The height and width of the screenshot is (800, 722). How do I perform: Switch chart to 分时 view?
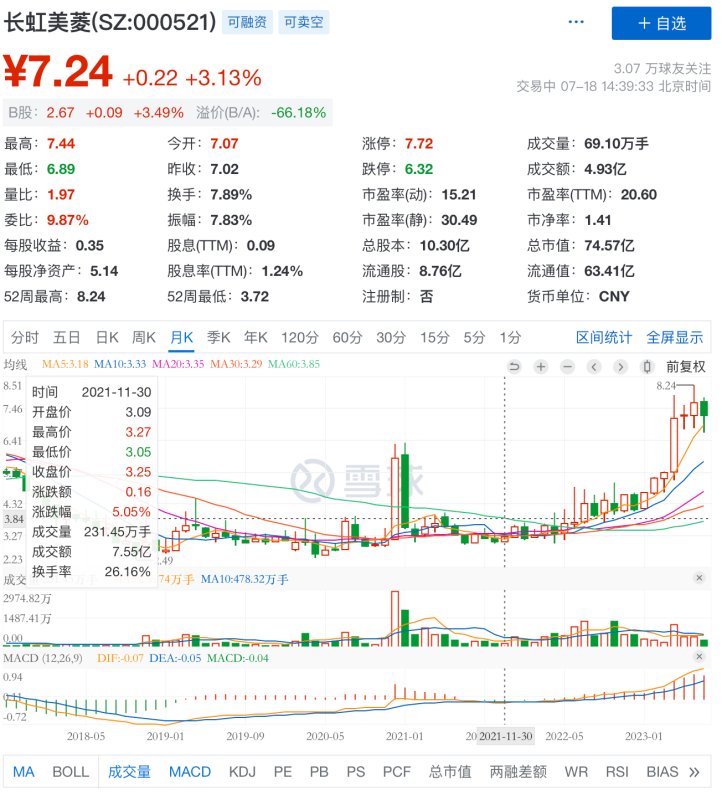(x=25, y=337)
